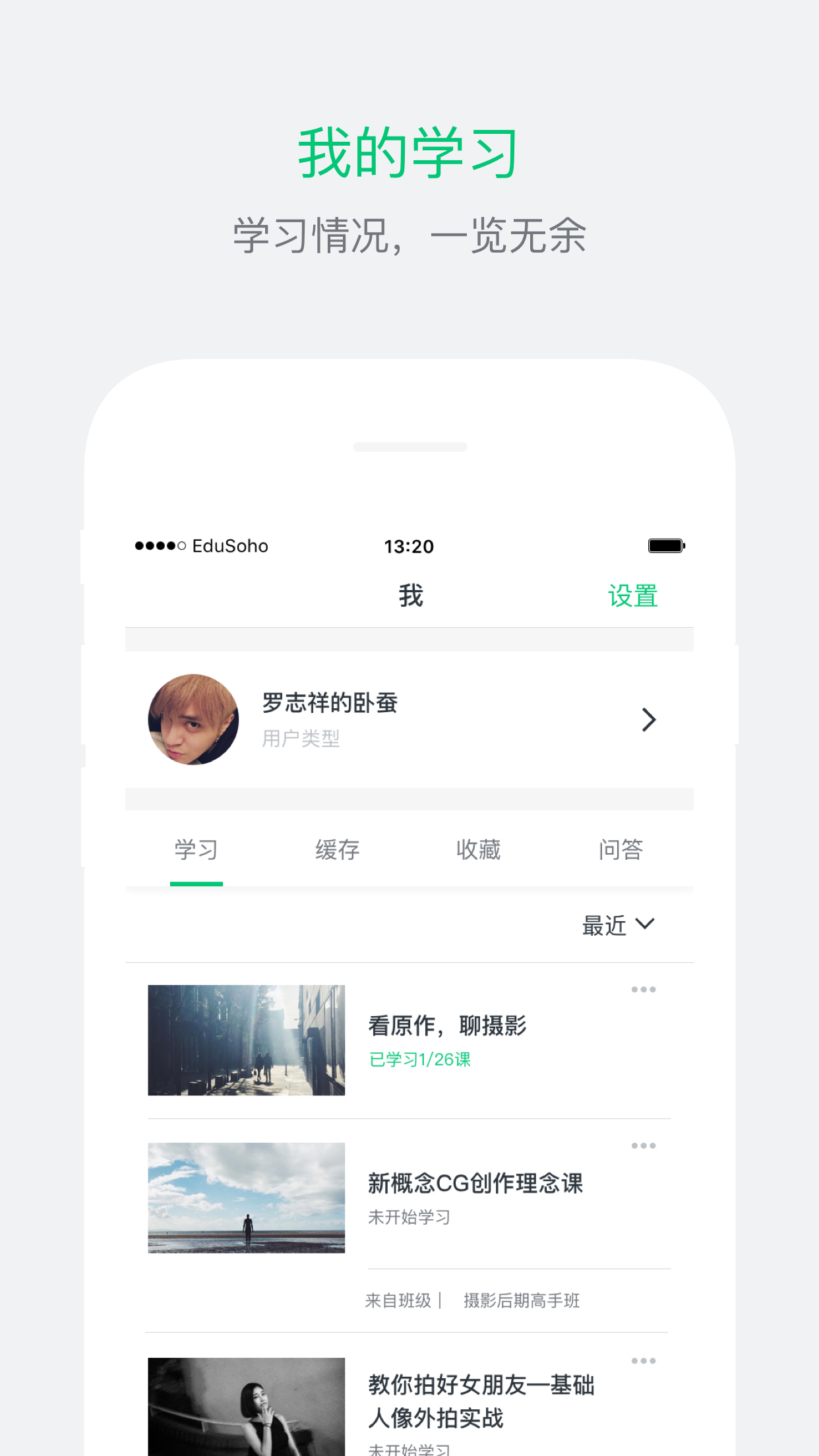Open 设置 from the top bar
The image size is (819, 1456).
633,595
